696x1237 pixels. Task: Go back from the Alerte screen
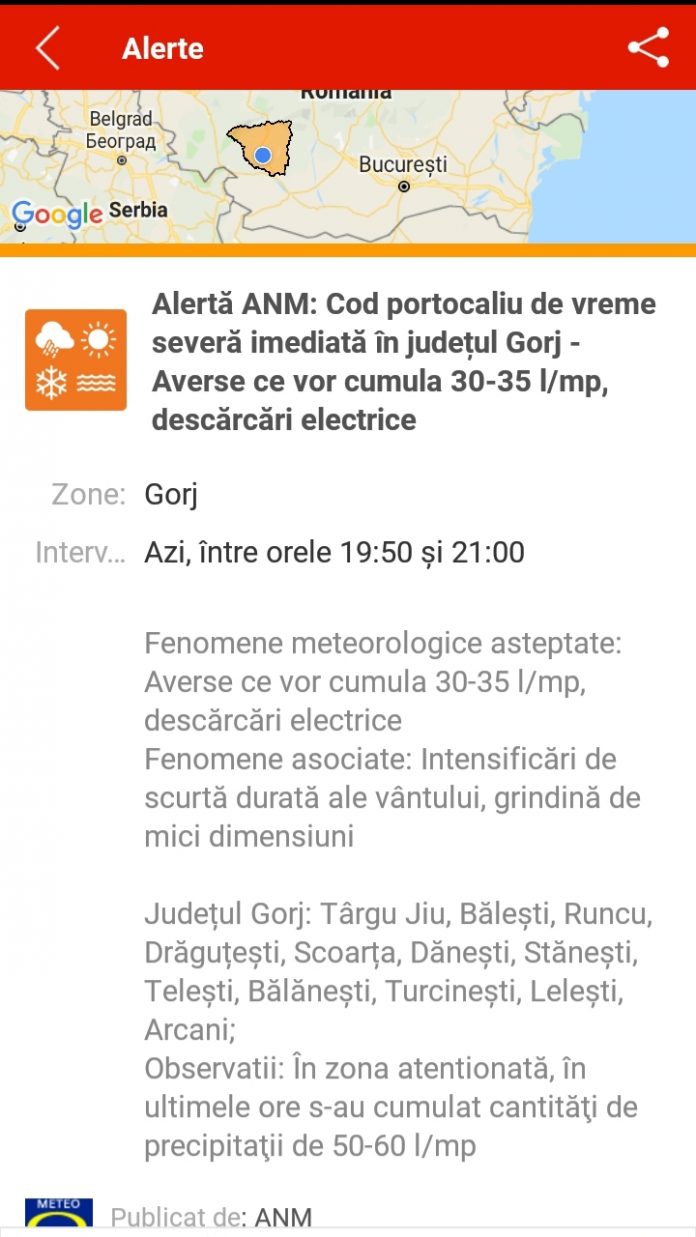(x=47, y=48)
